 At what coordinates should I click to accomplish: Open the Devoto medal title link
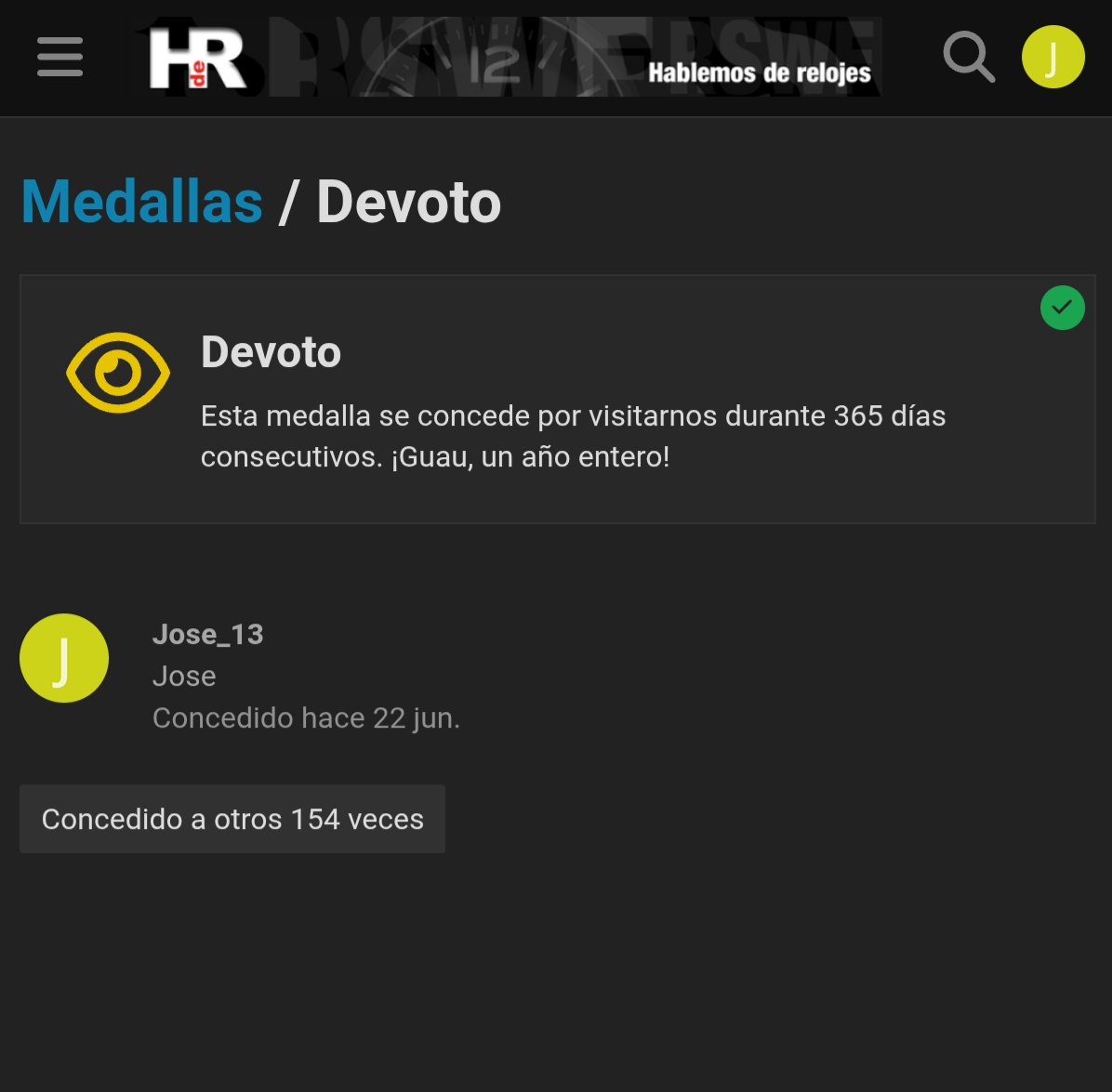271,352
